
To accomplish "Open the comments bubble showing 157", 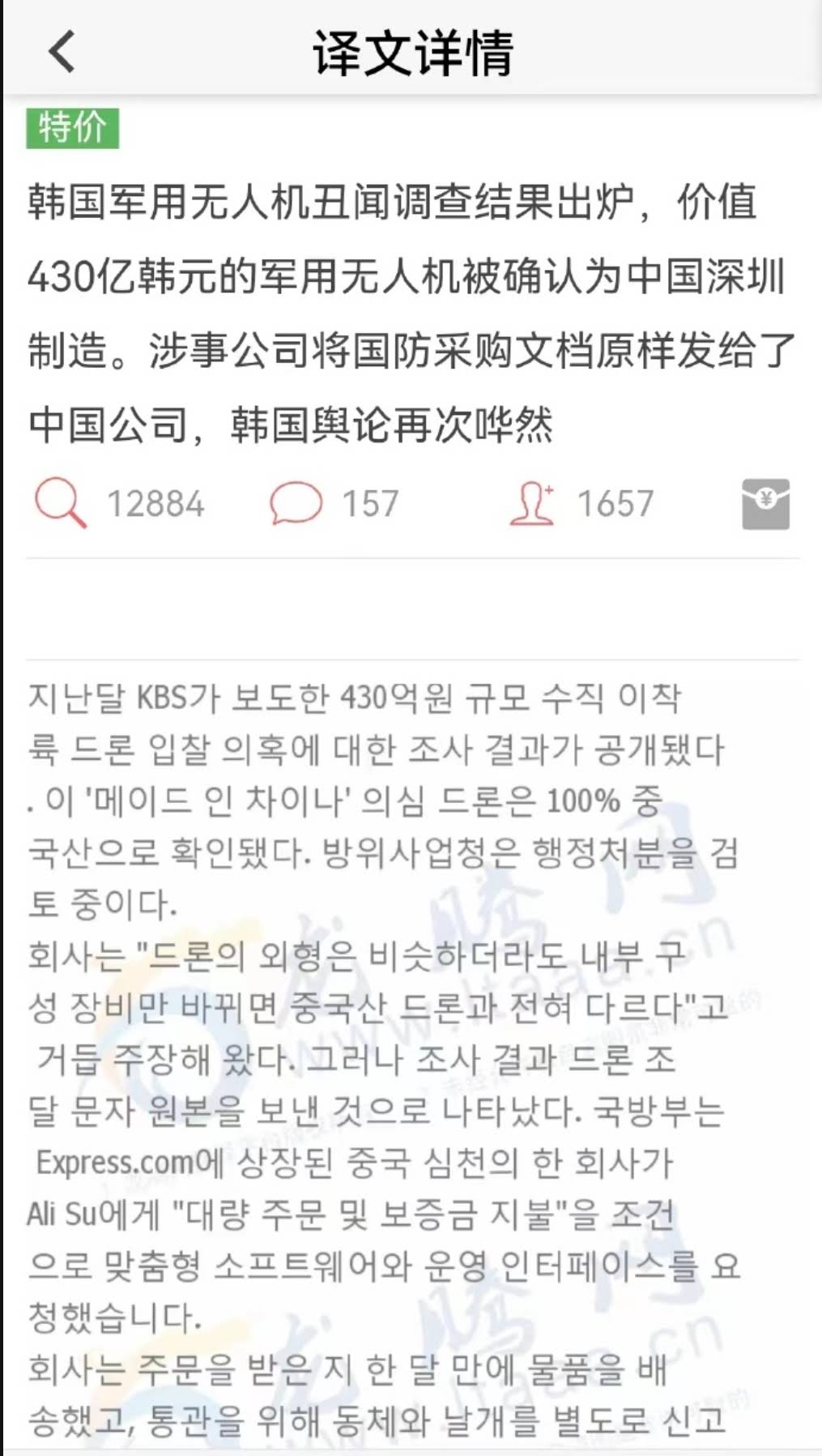I will 296,502.
